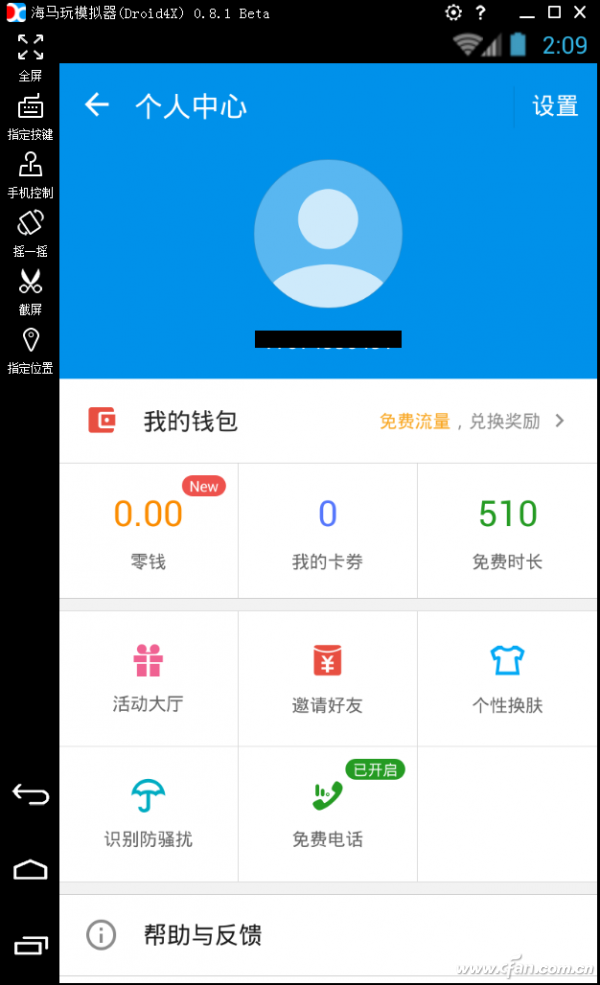Image resolution: width=600 pixels, height=985 pixels.
Task: Open 免费电话 feature
Action: [x=328, y=814]
